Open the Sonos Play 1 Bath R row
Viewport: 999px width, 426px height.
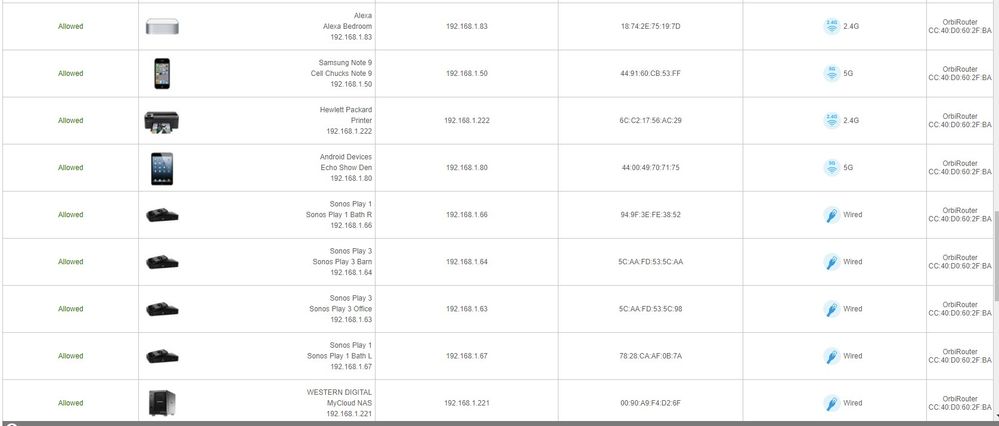click(x=343, y=214)
